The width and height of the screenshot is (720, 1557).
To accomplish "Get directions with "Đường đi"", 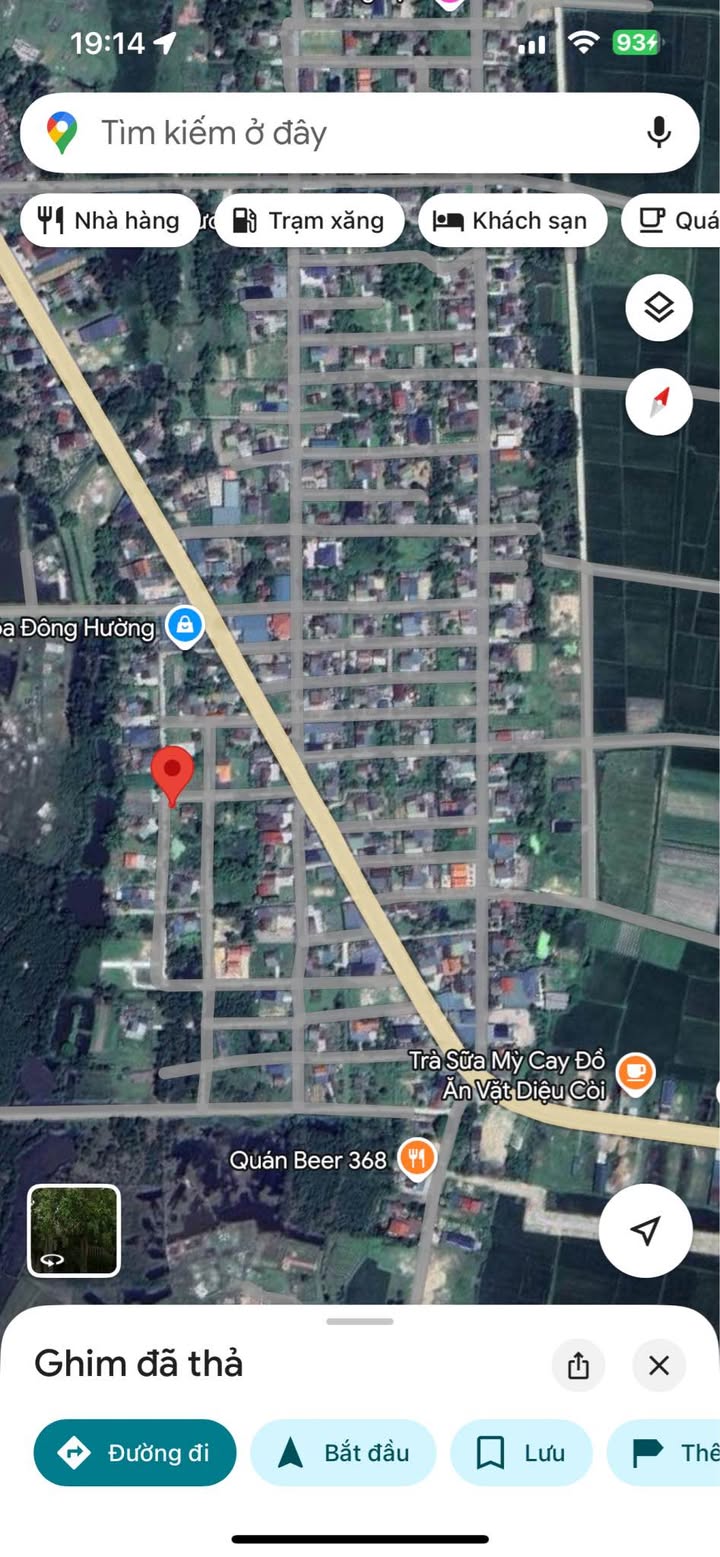I will [135, 1453].
